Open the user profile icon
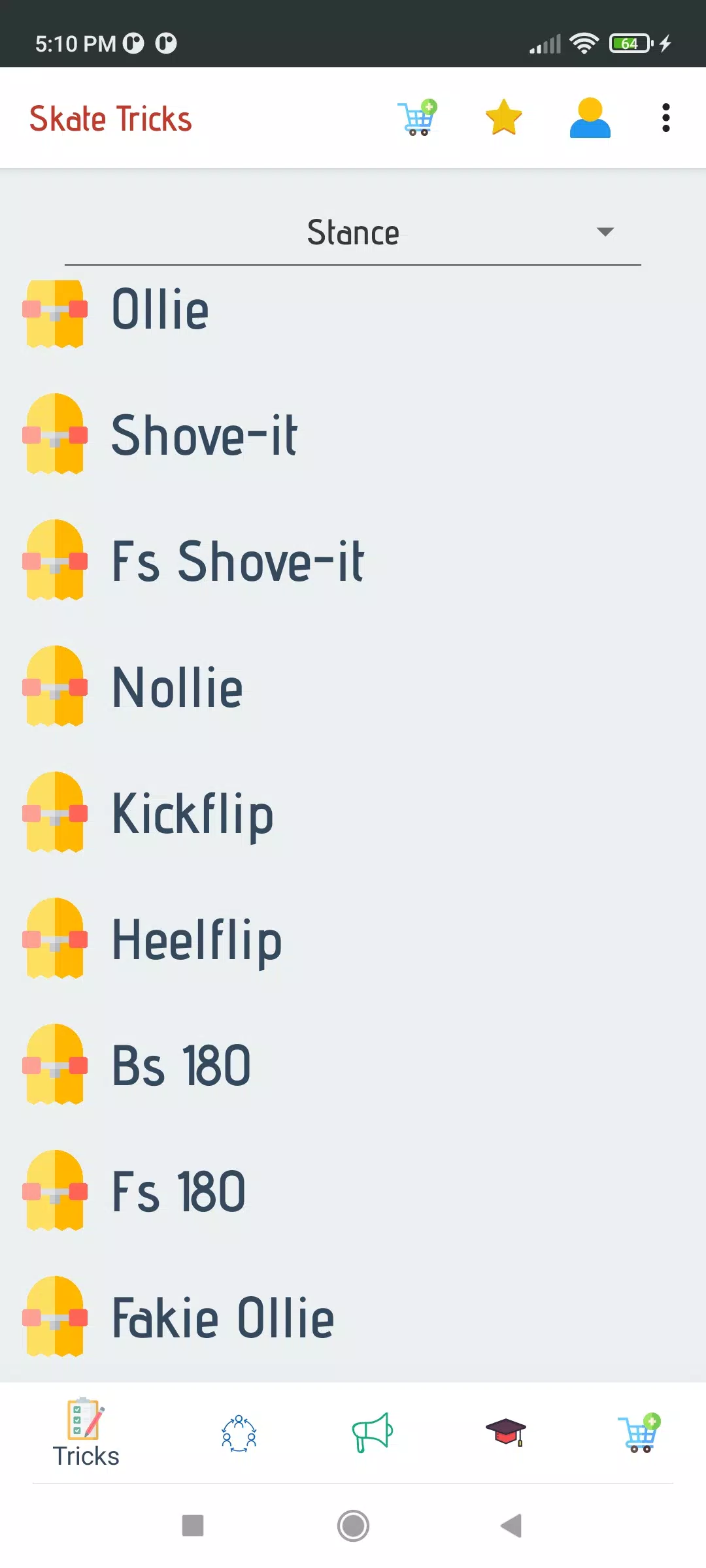706x1568 pixels. (x=589, y=118)
